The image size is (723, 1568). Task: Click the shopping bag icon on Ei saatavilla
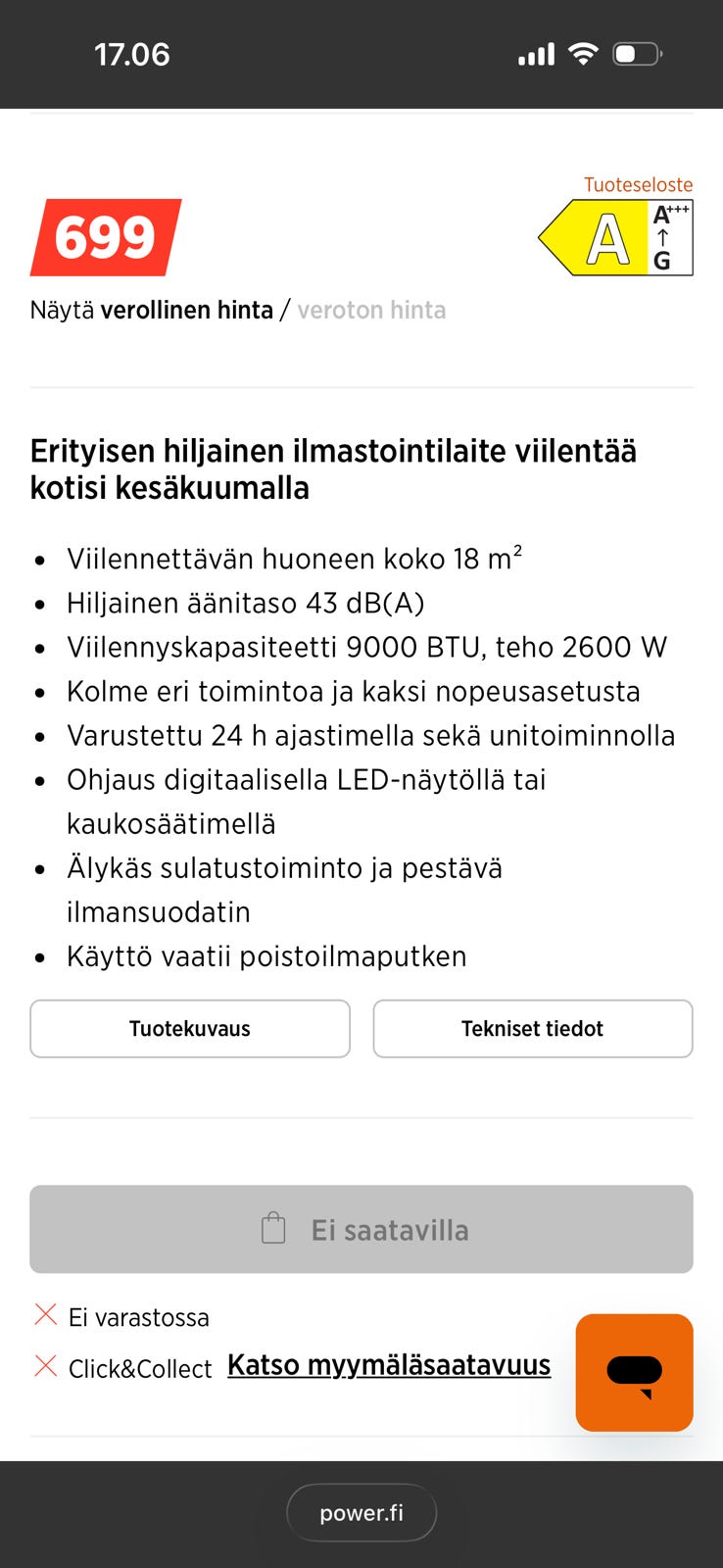[x=273, y=1228]
